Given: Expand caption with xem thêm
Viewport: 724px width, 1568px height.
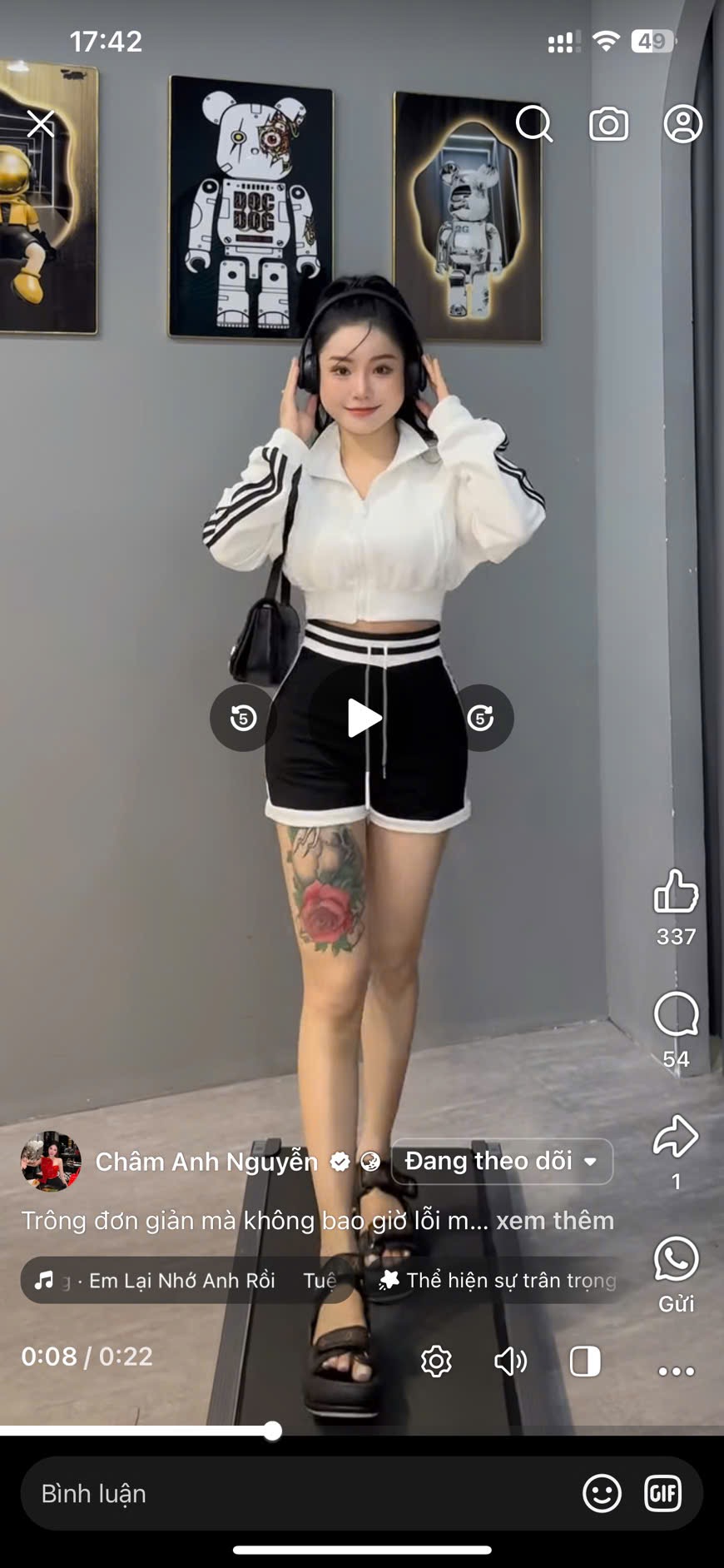Looking at the screenshot, I should [x=554, y=1221].
